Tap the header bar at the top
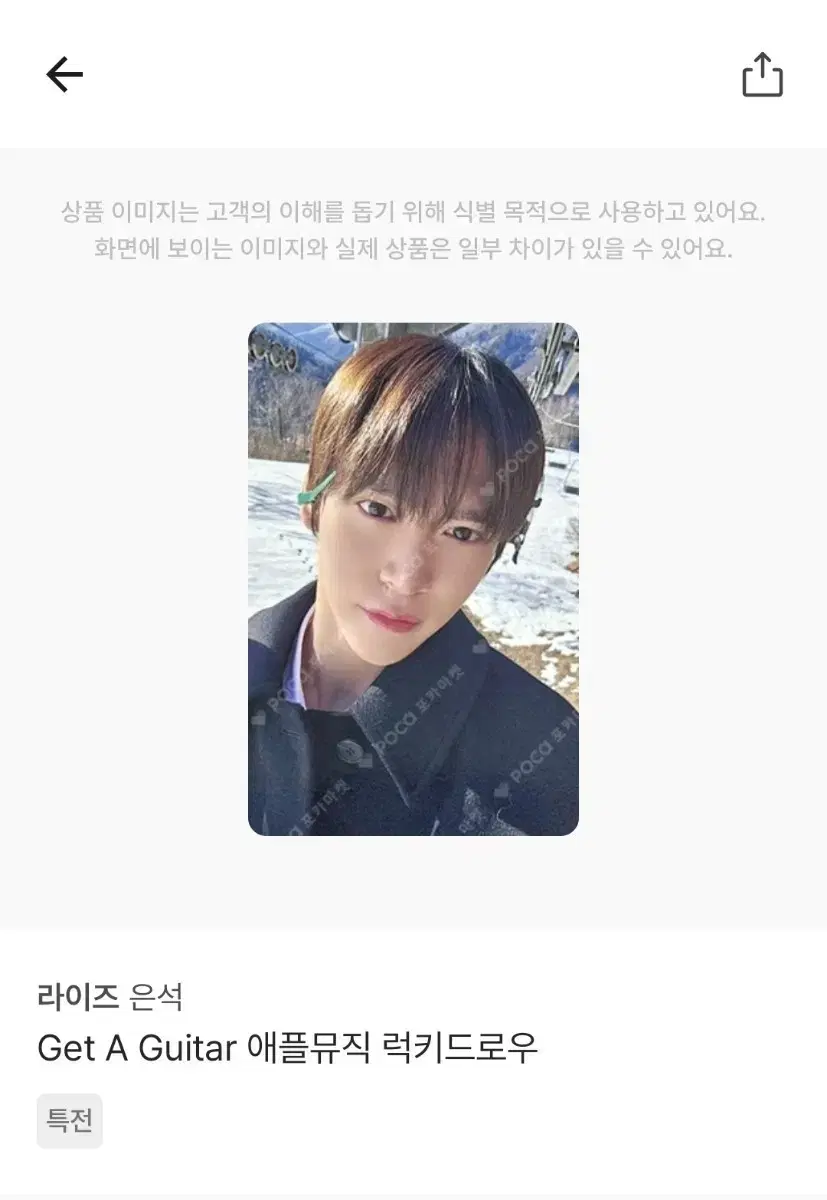Screen dimensions: 827x1200 tap(413, 74)
